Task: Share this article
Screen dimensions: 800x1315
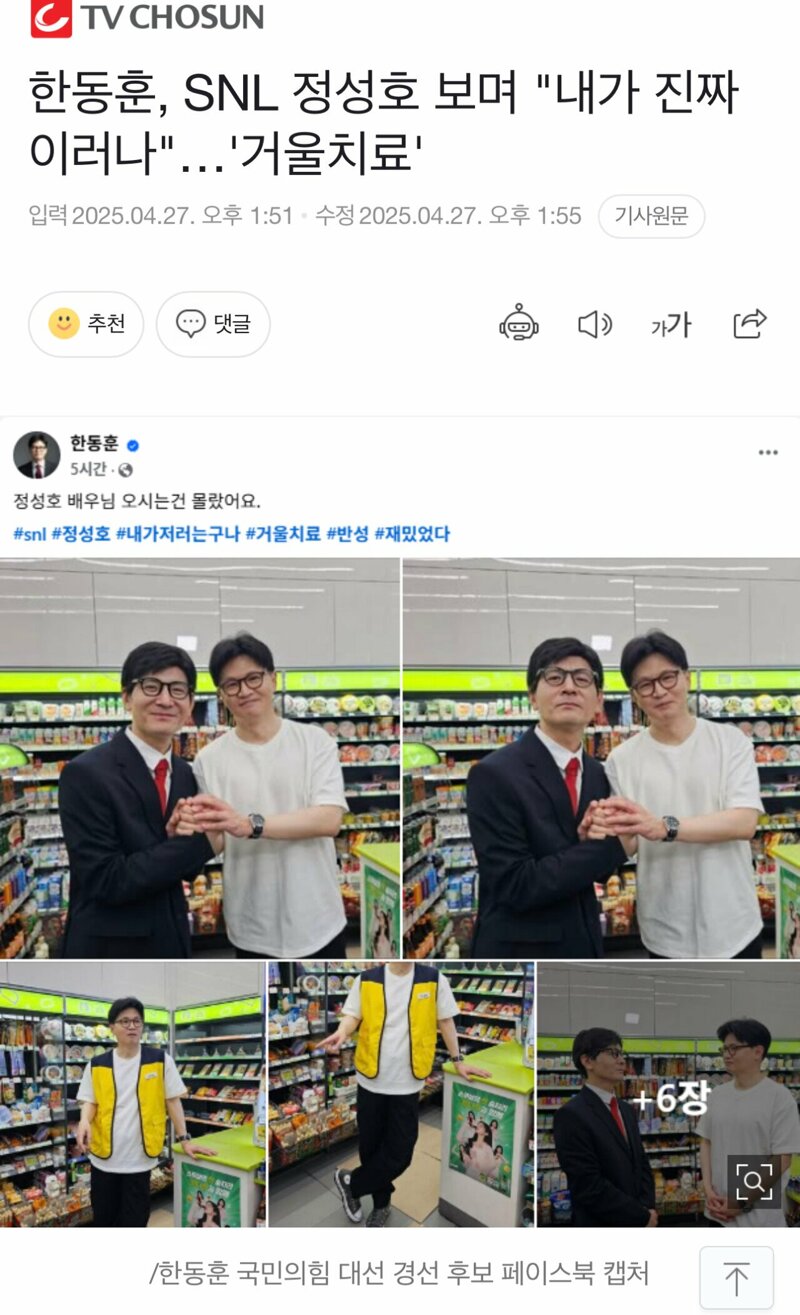Action: tap(749, 324)
